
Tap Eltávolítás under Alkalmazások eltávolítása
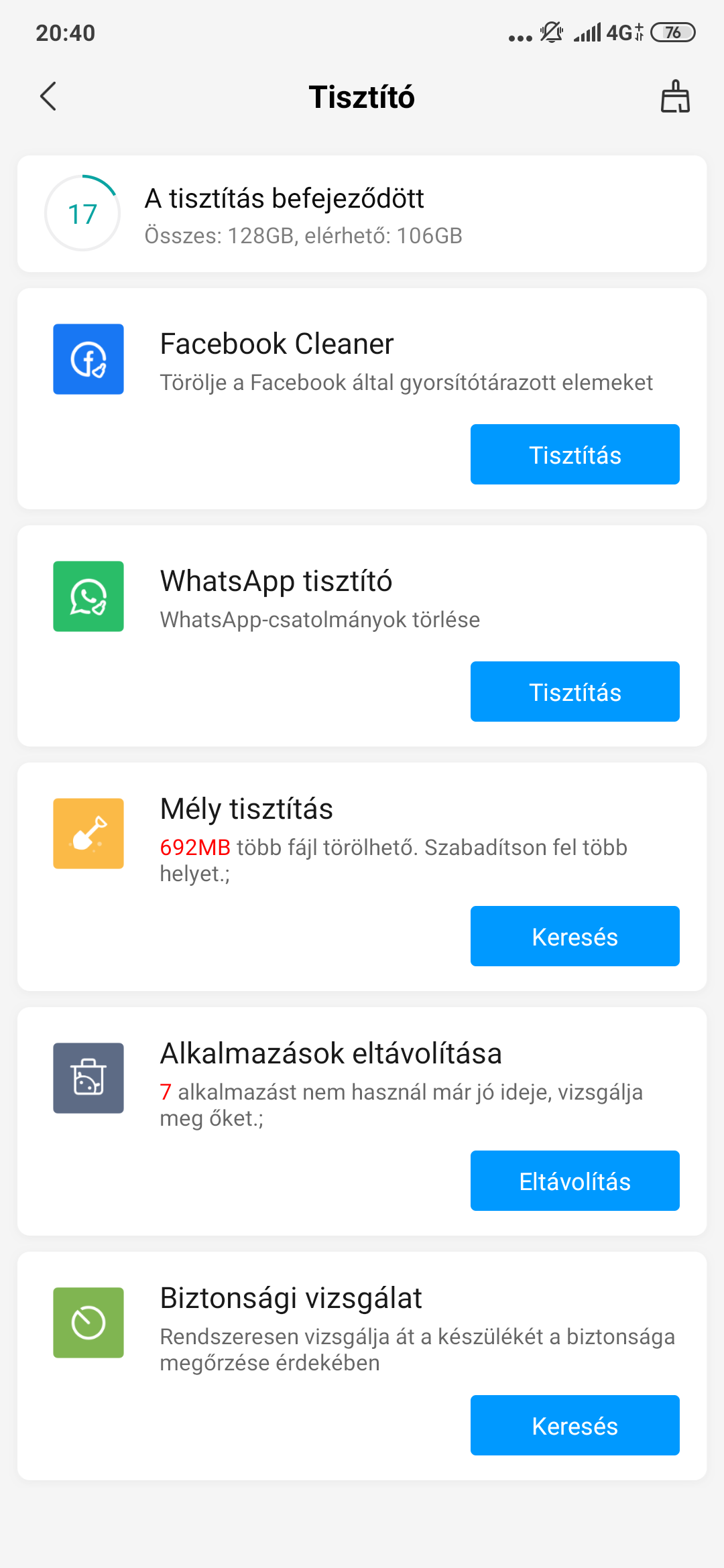click(x=575, y=1181)
